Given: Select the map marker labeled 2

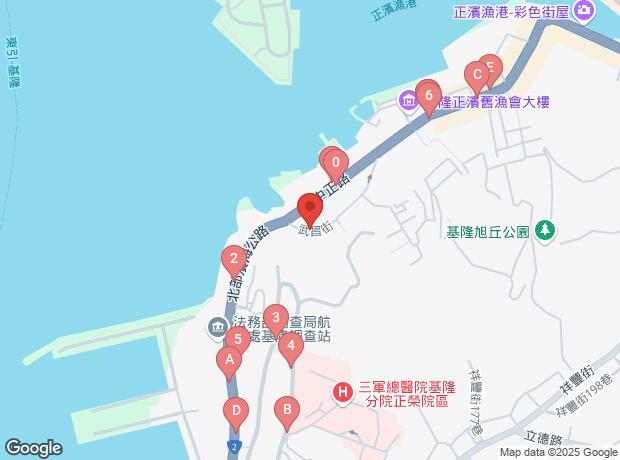Looking at the screenshot, I should click(234, 264).
